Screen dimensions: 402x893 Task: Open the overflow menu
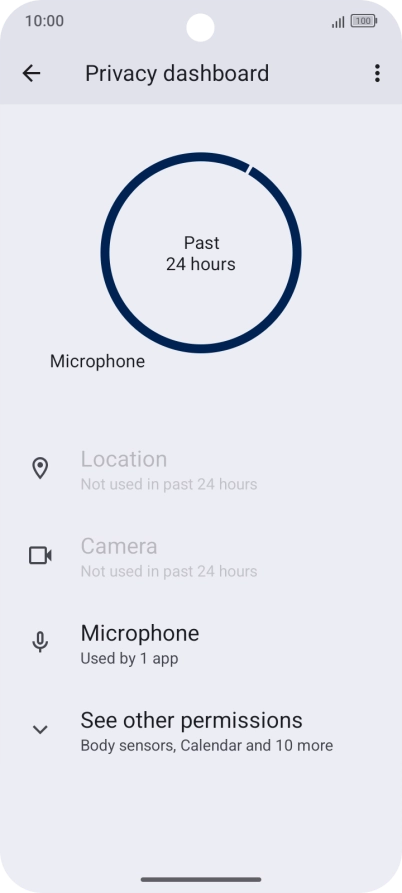(377, 73)
